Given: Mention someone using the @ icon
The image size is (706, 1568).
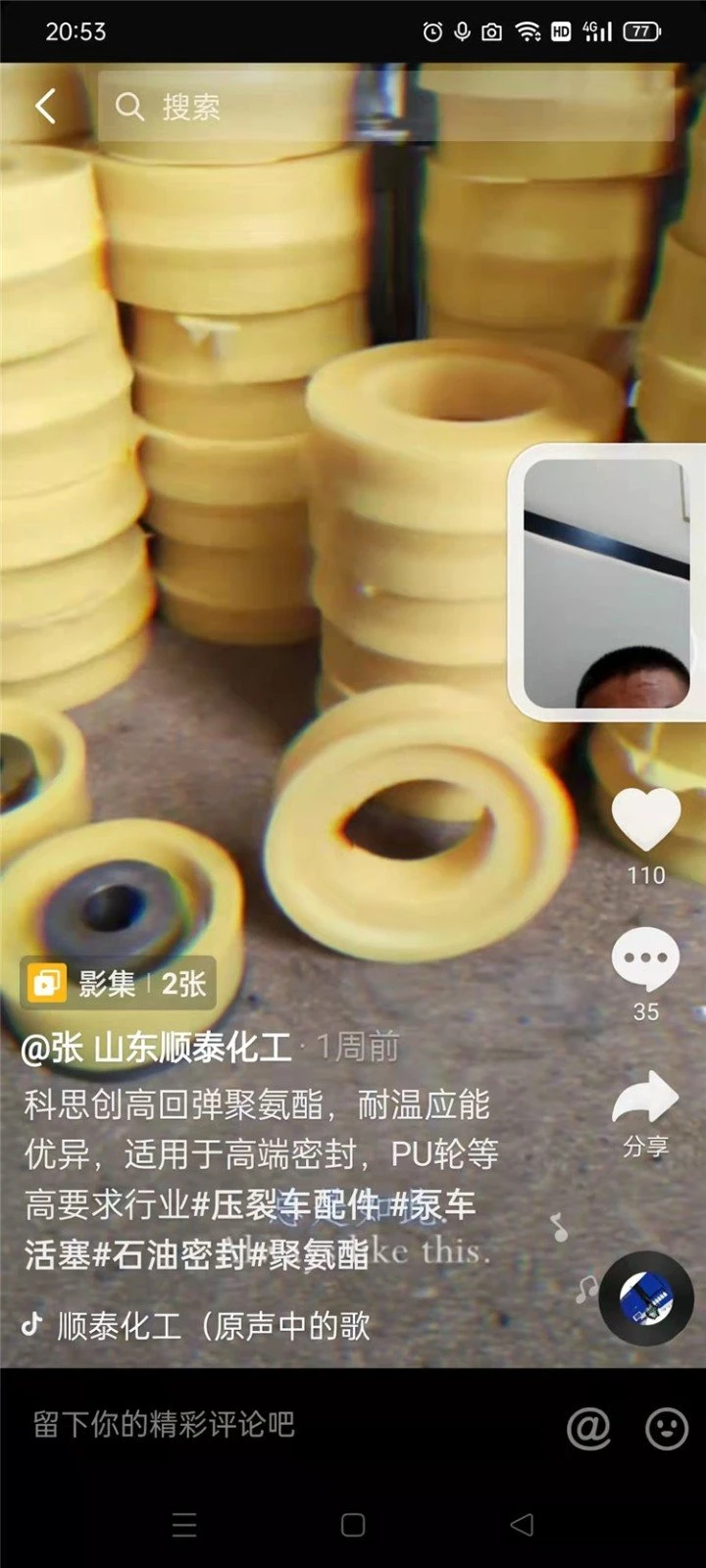Looking at the screenshot, I should pyautogui.click(x=588, y=1428).
